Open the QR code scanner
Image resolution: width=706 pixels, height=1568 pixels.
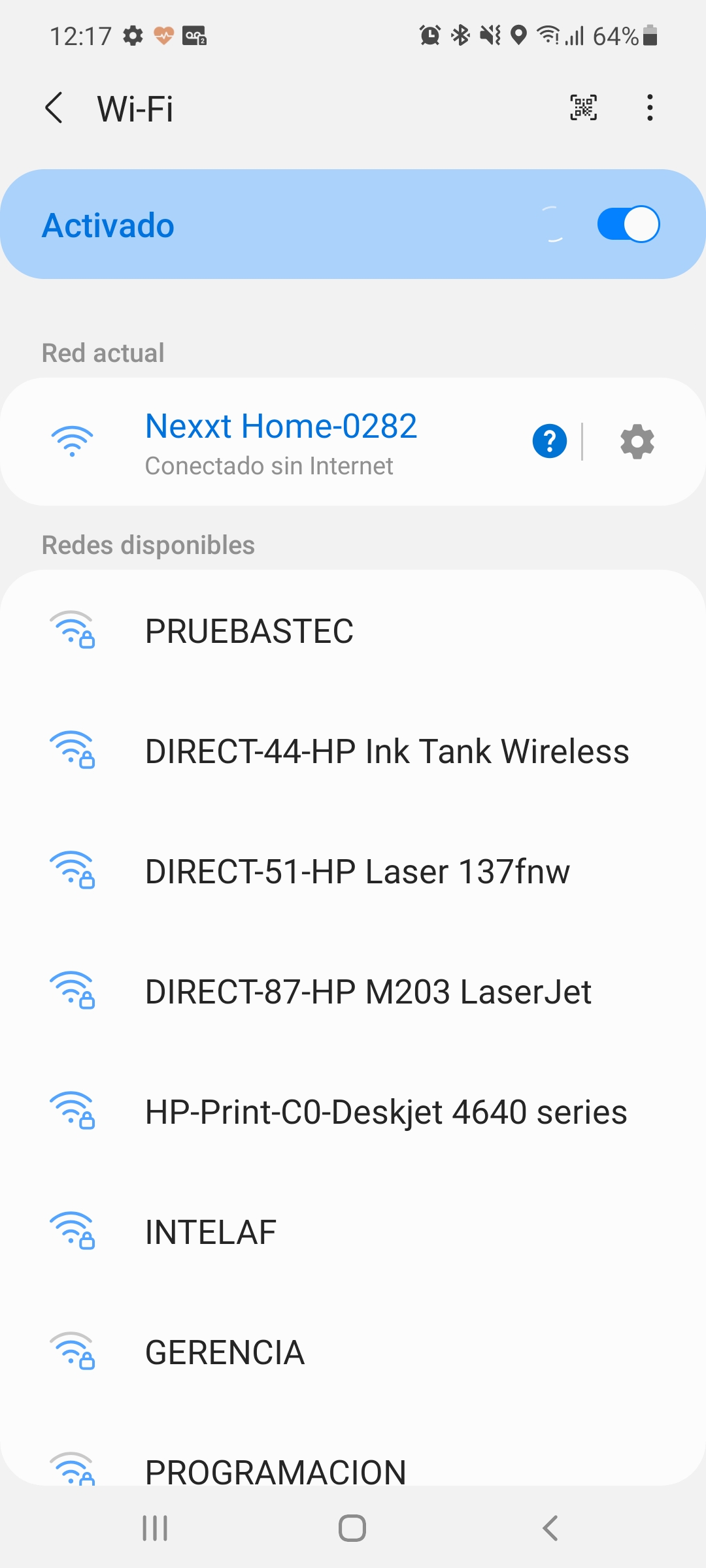click(583, 108)
